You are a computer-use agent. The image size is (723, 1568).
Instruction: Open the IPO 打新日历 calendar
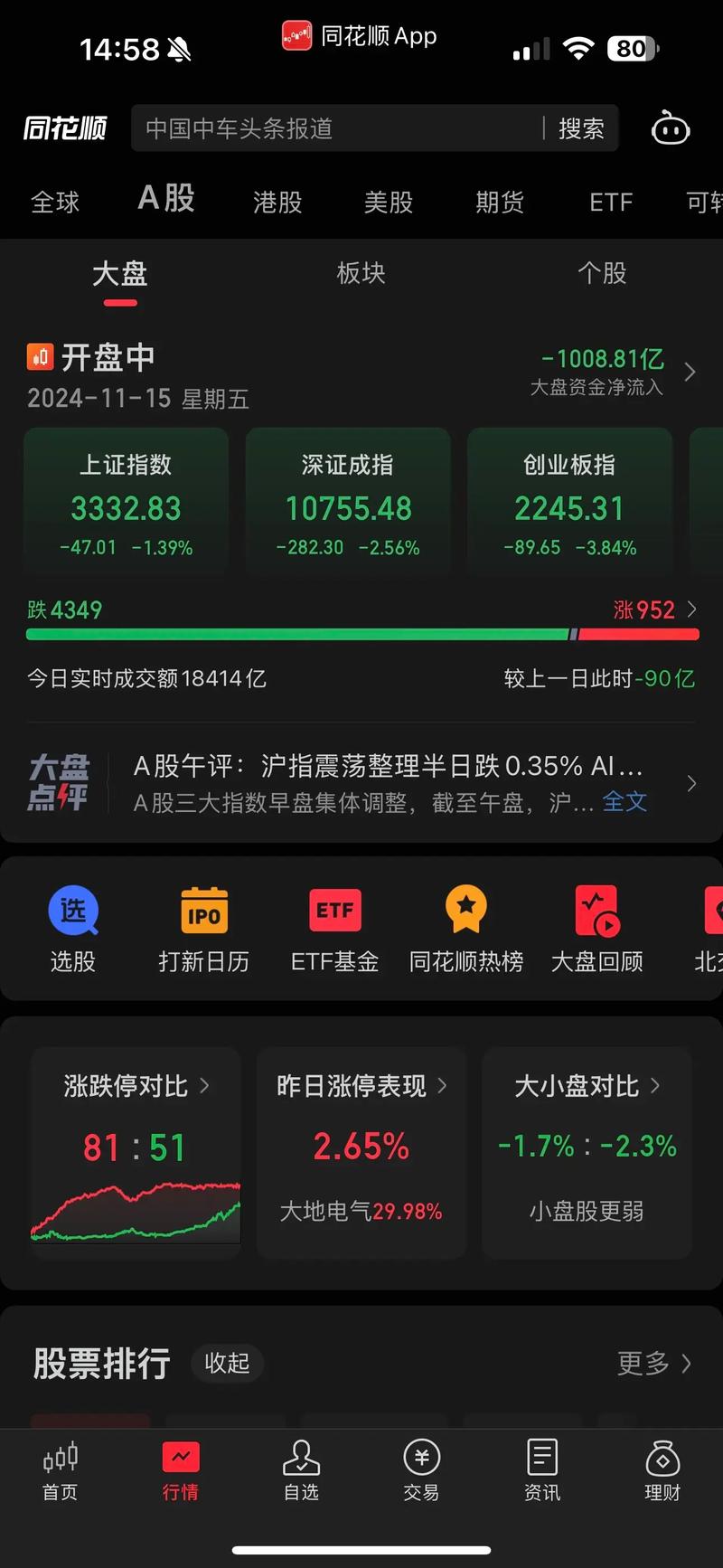[x=203, y=927]
